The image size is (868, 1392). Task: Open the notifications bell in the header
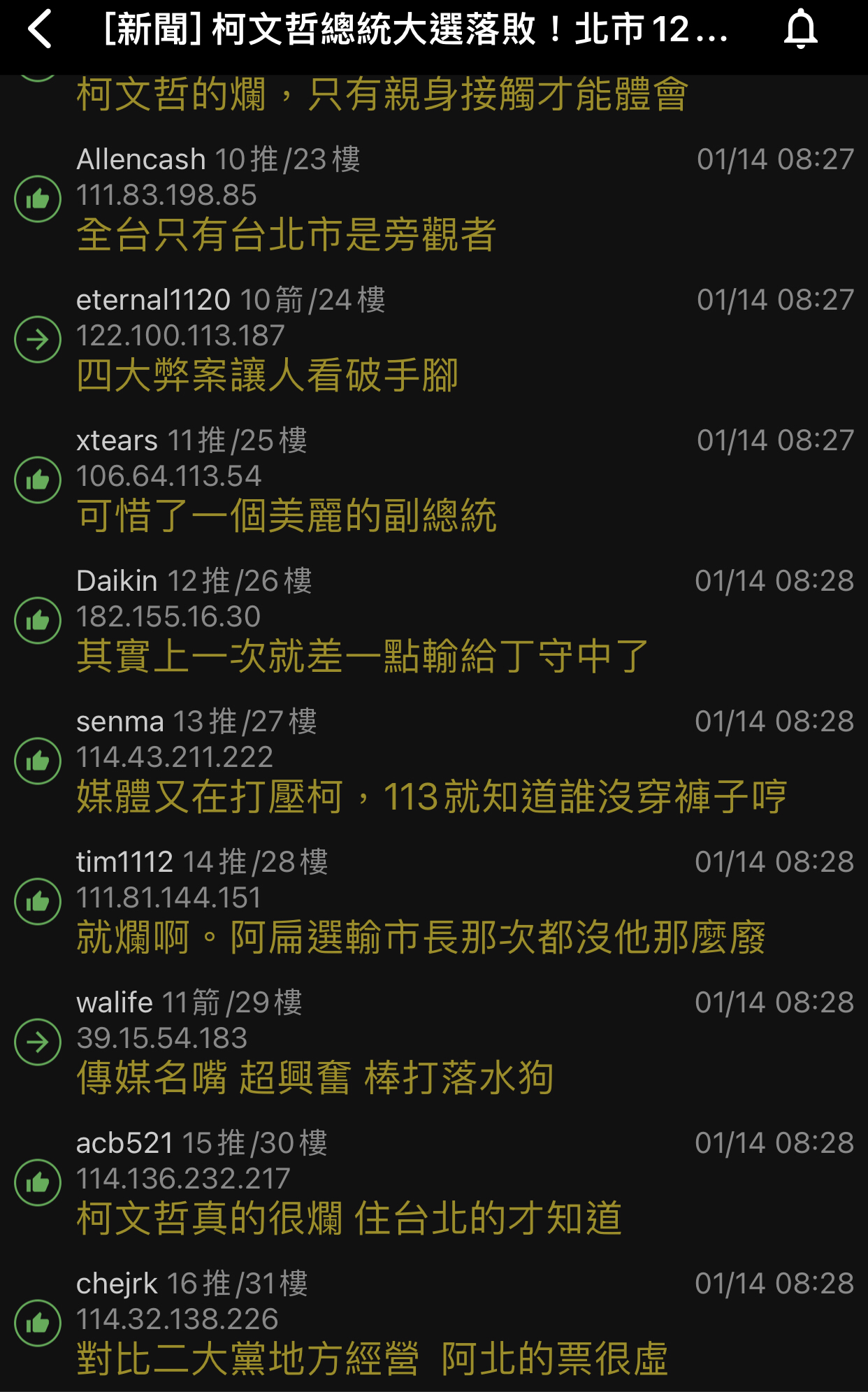800,29
